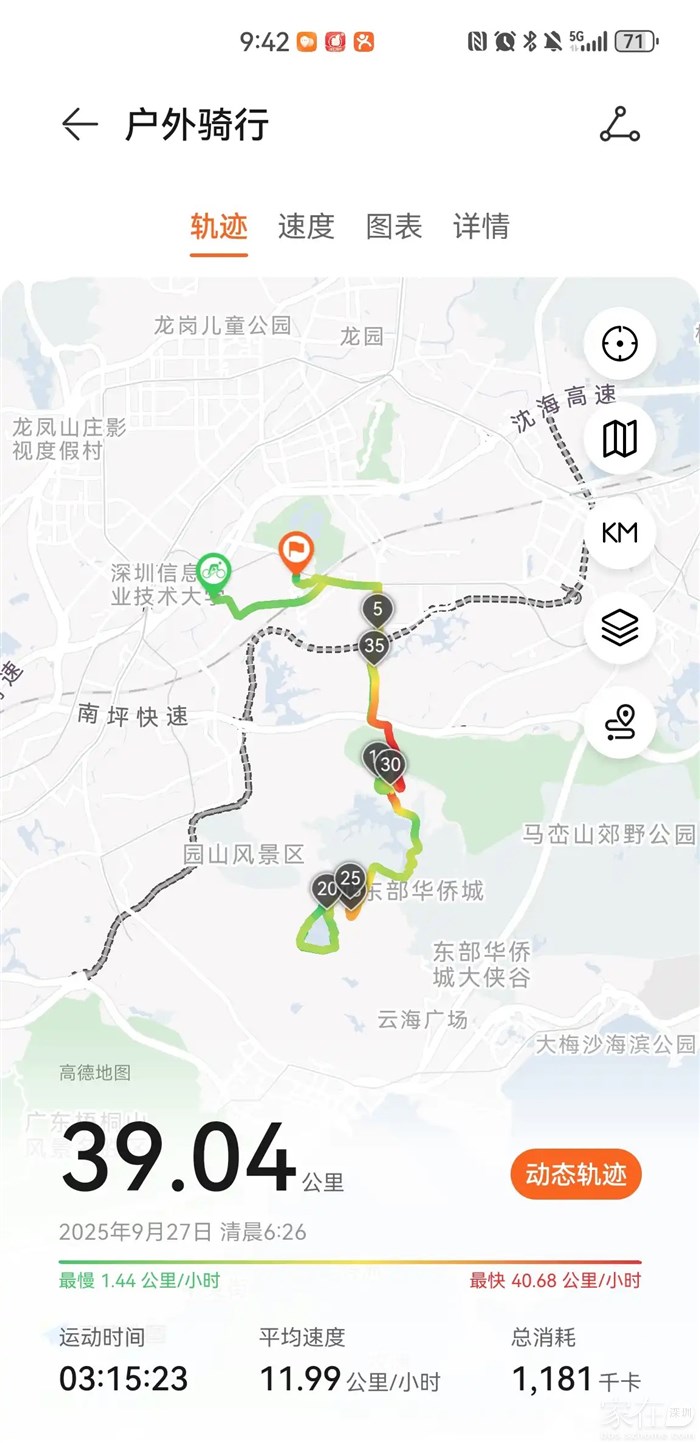View the 详情 tab

[481, 226]
